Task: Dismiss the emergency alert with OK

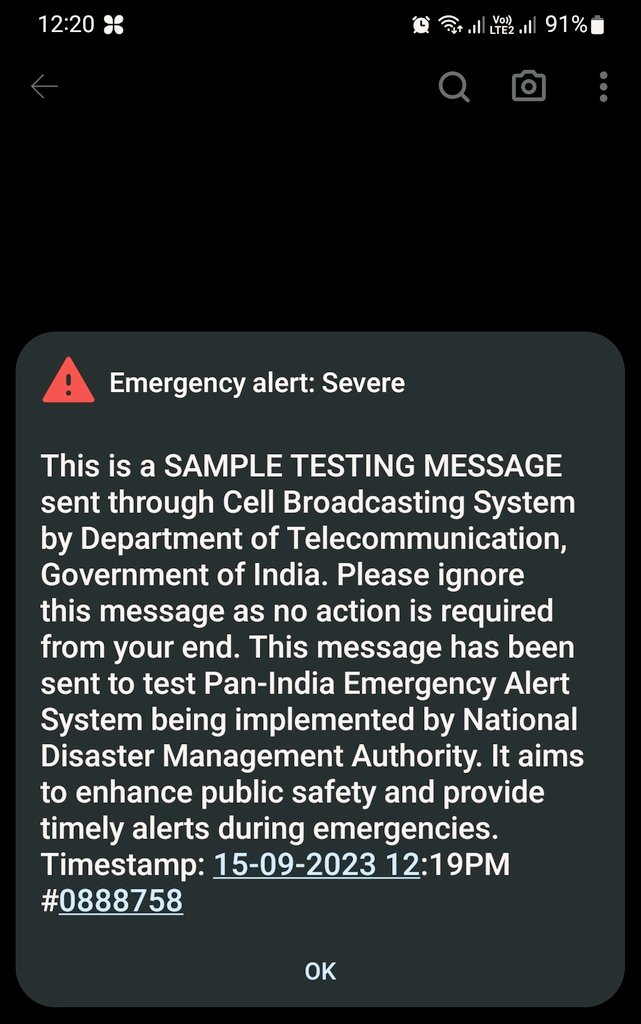Action: click(320, 971)
